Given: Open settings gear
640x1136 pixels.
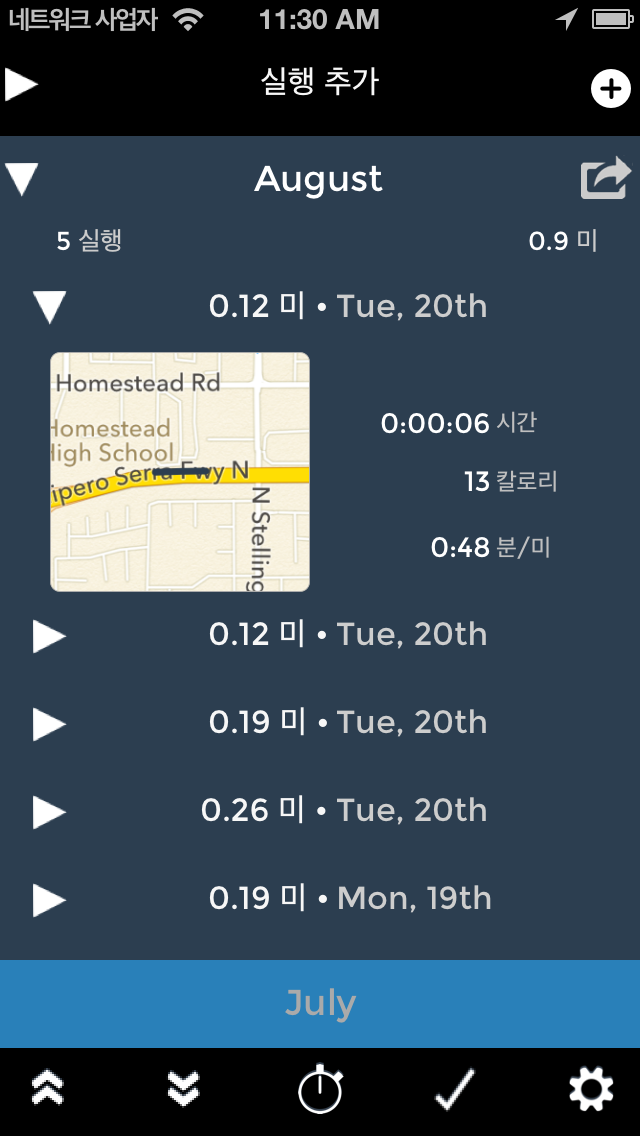Looking at the screenshot, I should tap(591, 1090).
